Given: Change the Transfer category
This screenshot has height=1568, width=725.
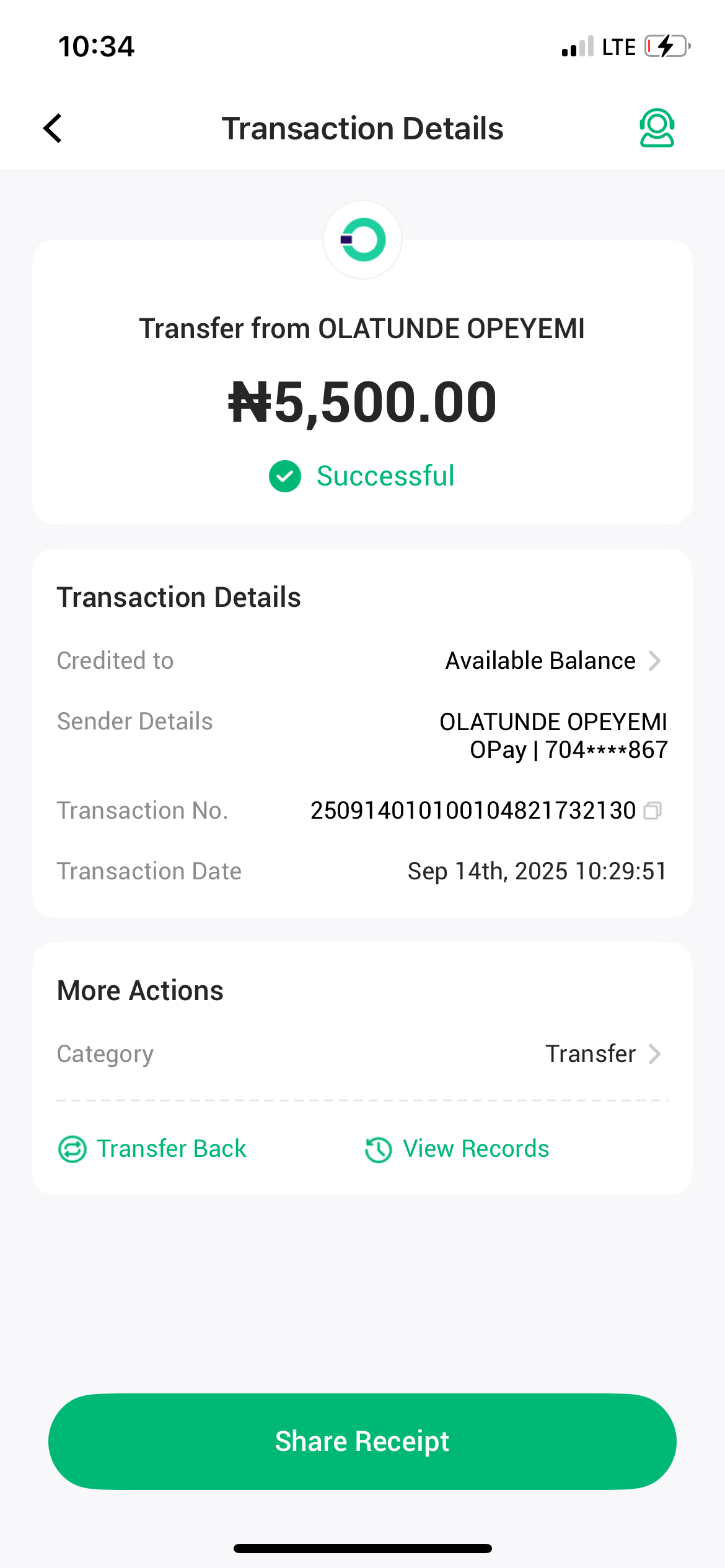Looking at the screenshot, I should pyautogui.click(x=602, y=1053).
